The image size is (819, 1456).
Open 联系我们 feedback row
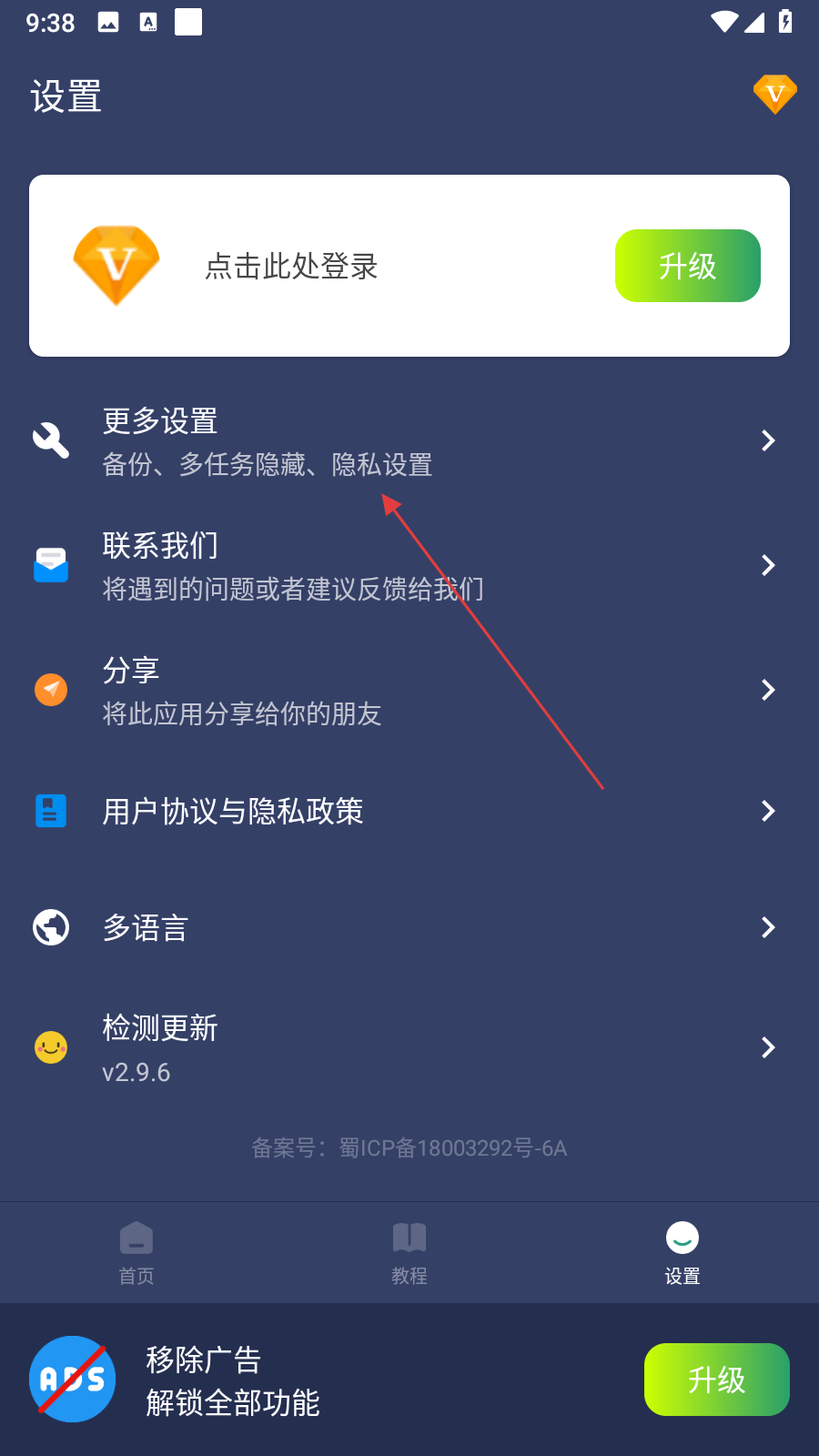(x=409, y=566)
